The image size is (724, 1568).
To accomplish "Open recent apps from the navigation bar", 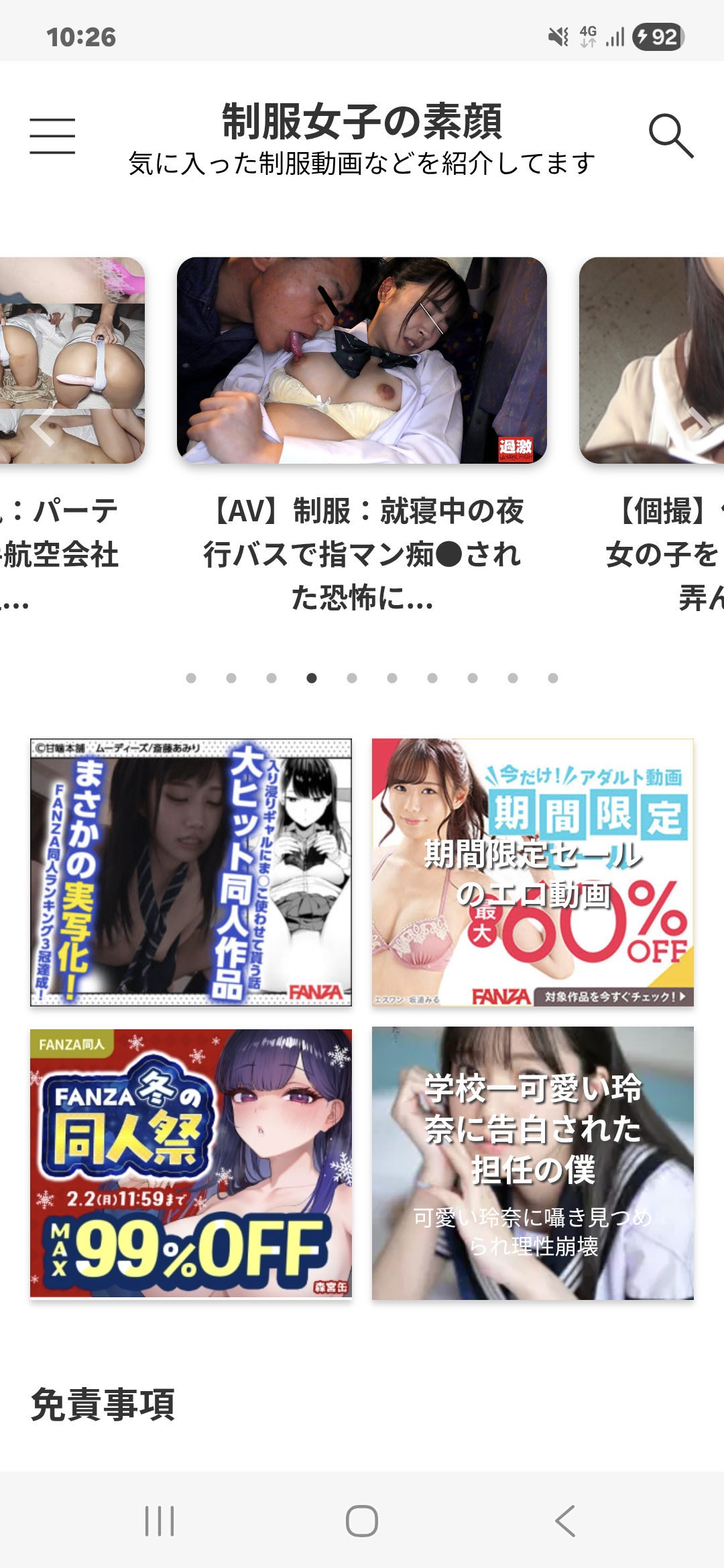I will tap(160, 1521).
